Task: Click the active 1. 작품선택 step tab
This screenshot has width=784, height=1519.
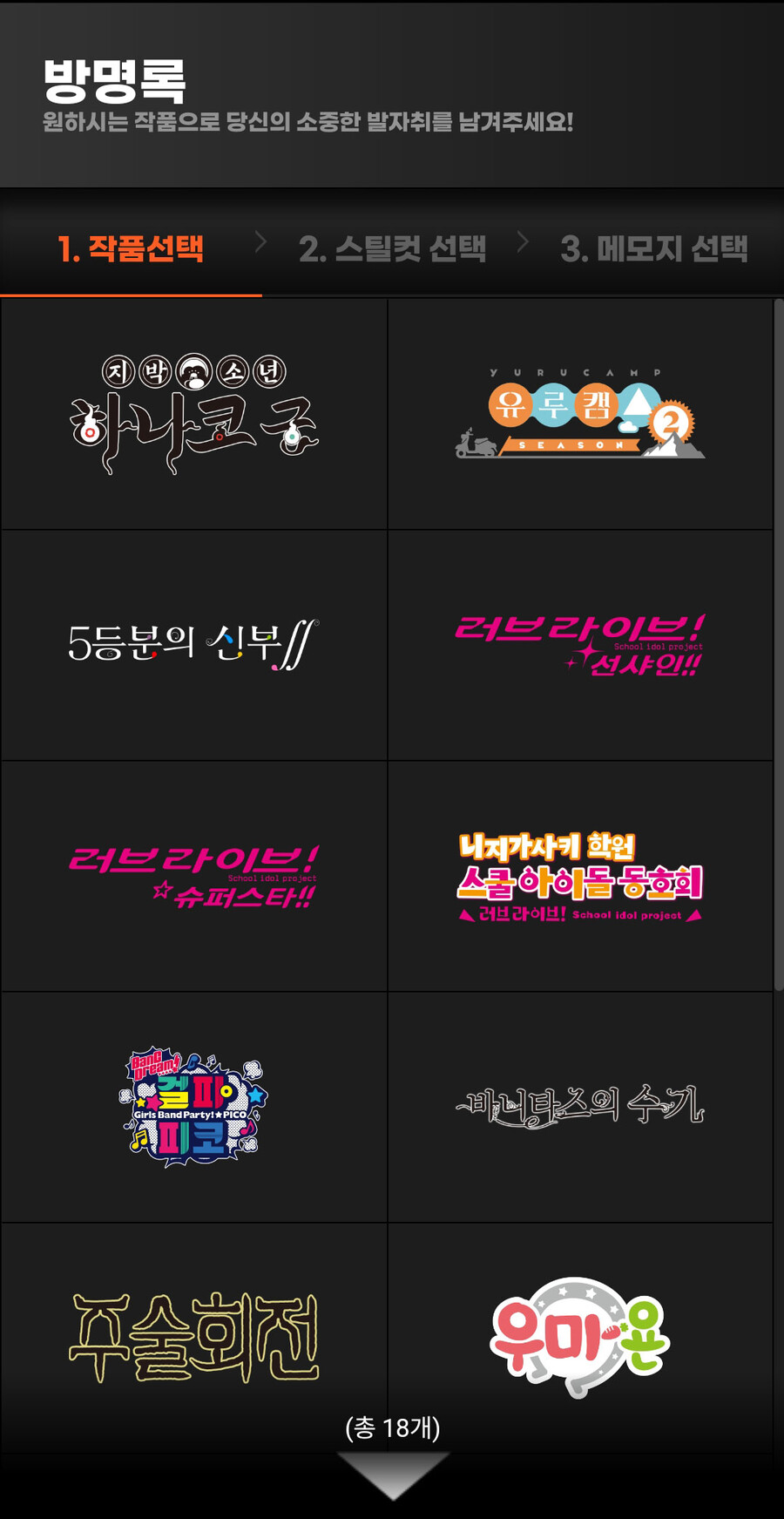Action: [132, 250]
